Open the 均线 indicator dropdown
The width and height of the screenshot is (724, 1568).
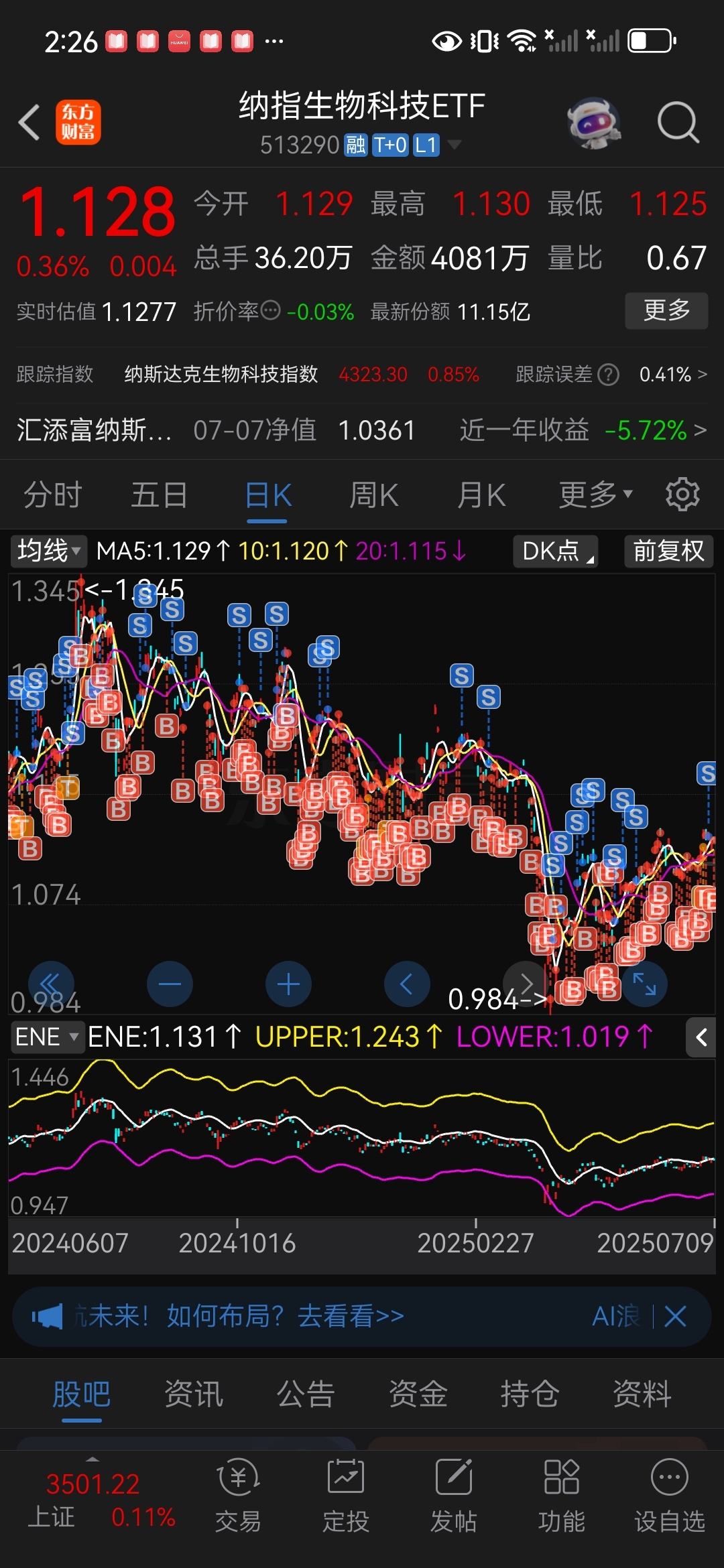click(x=47, y=551)
